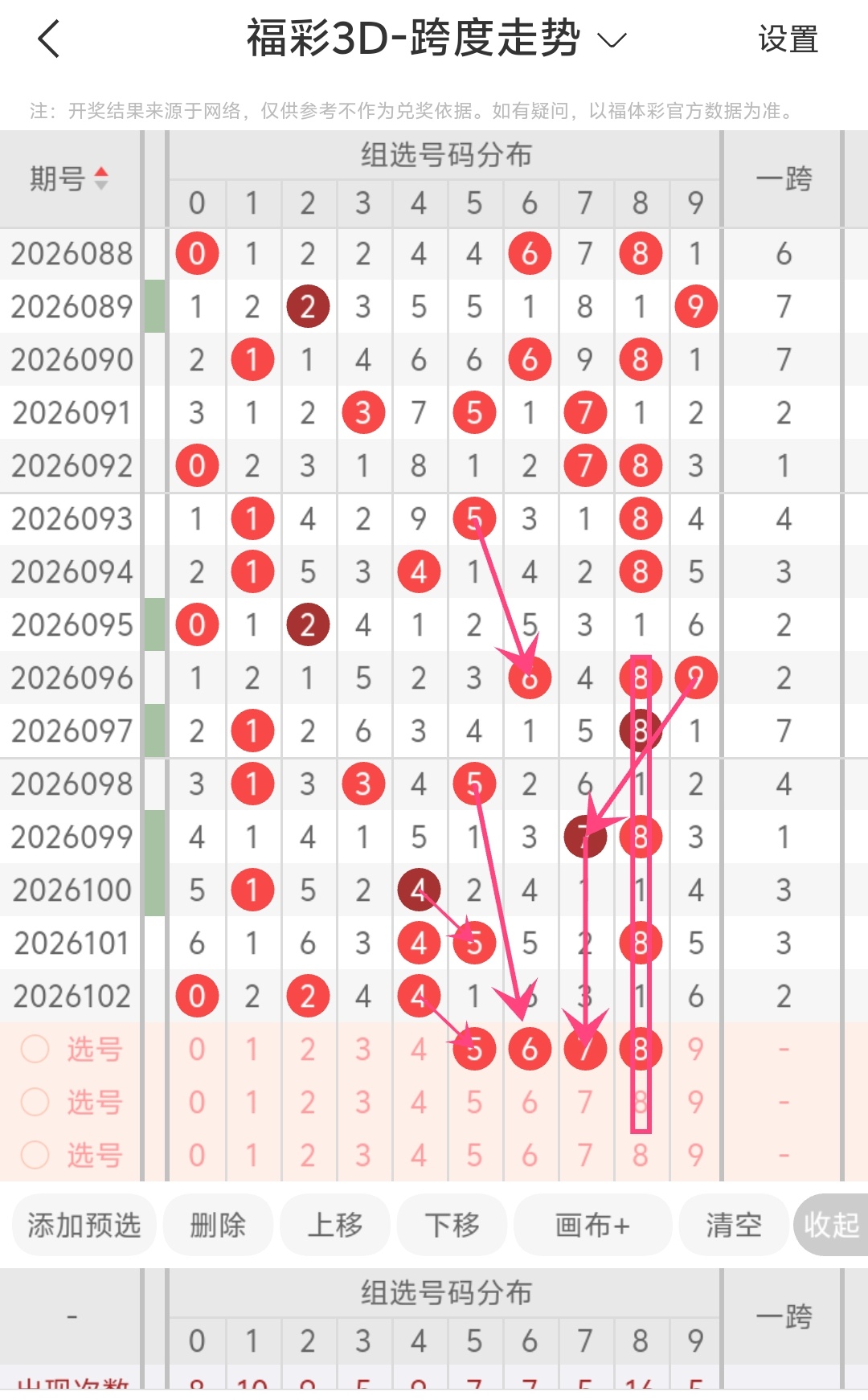This screenshot has height=1400, width=868.
Task: Select the first 选号 radio button
Action: [x=34, y=1049]
